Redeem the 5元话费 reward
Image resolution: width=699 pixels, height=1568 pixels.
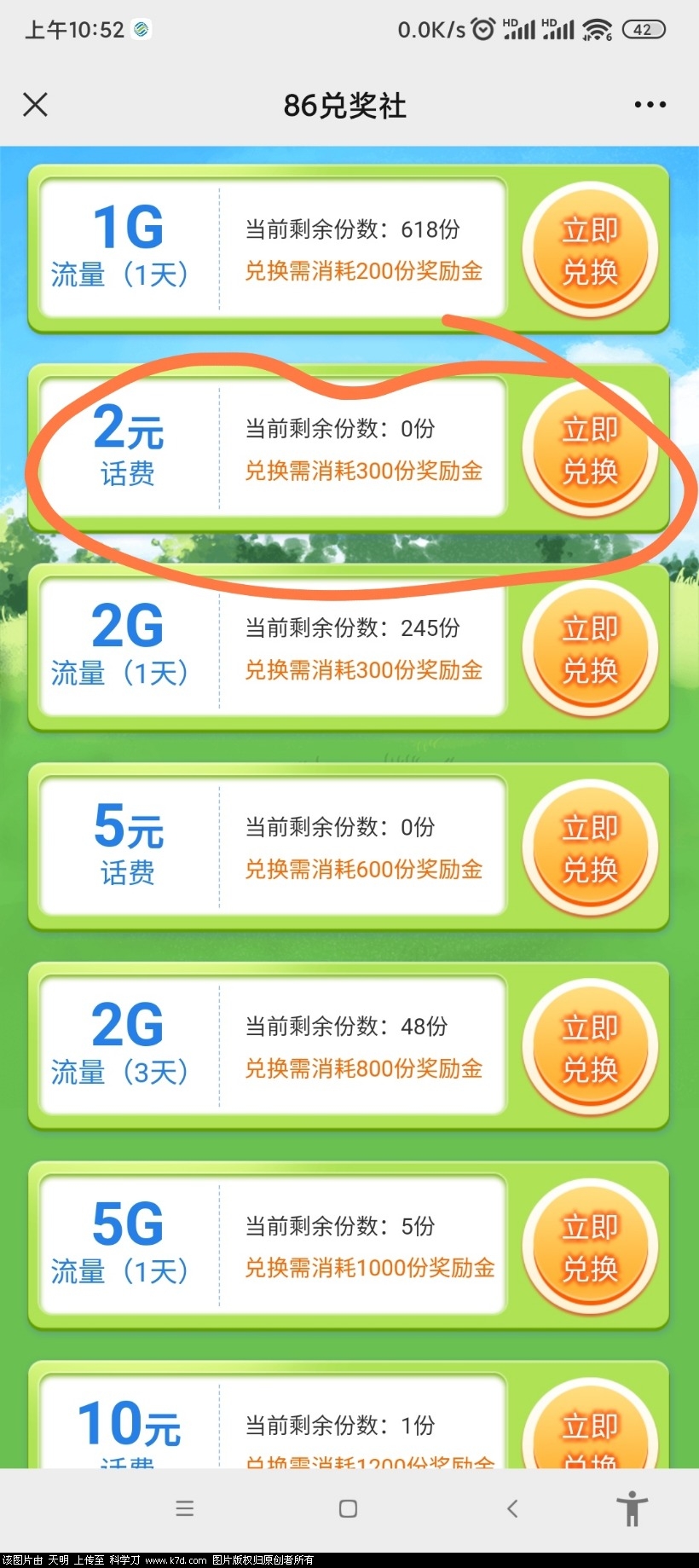(x=590, y=849)
